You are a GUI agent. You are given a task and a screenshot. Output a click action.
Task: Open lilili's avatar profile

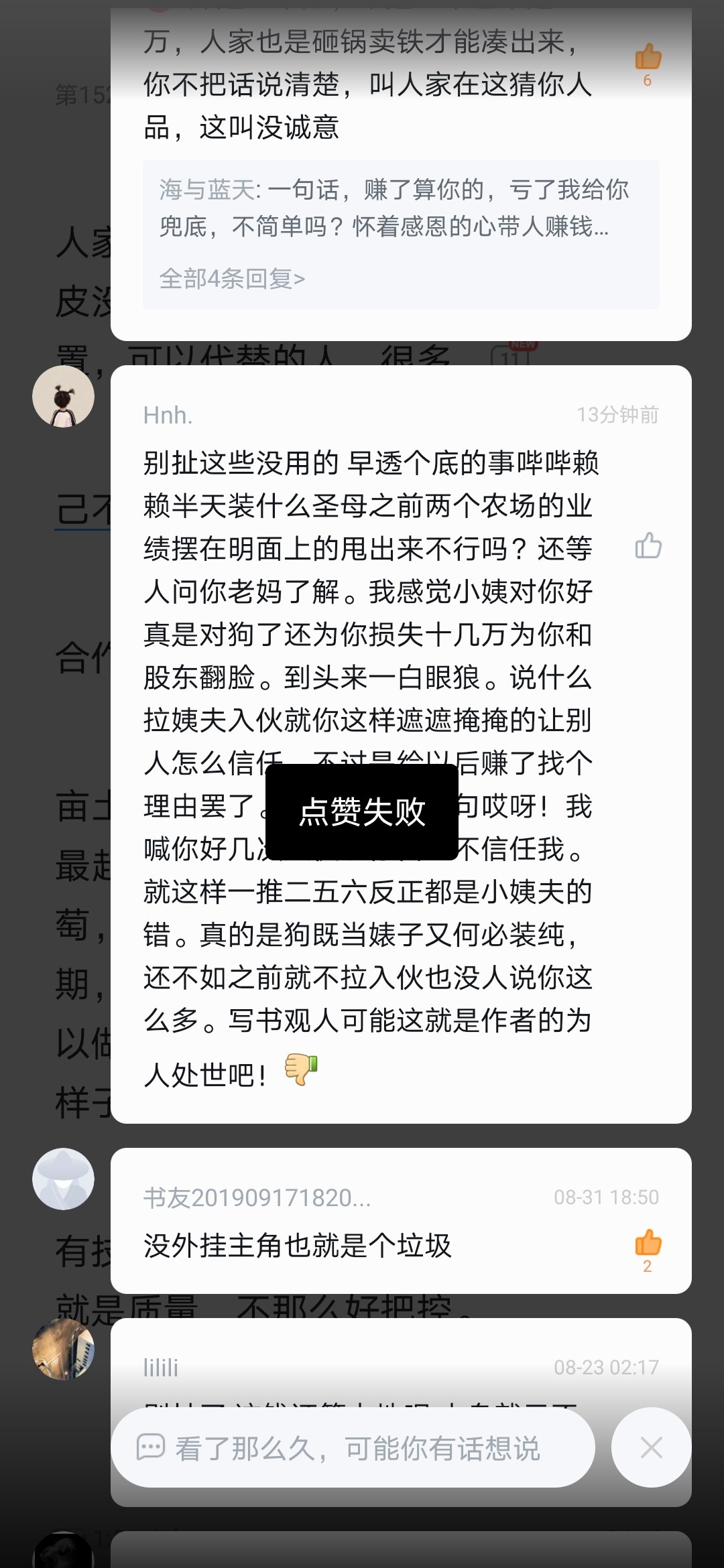(64, 1350)
